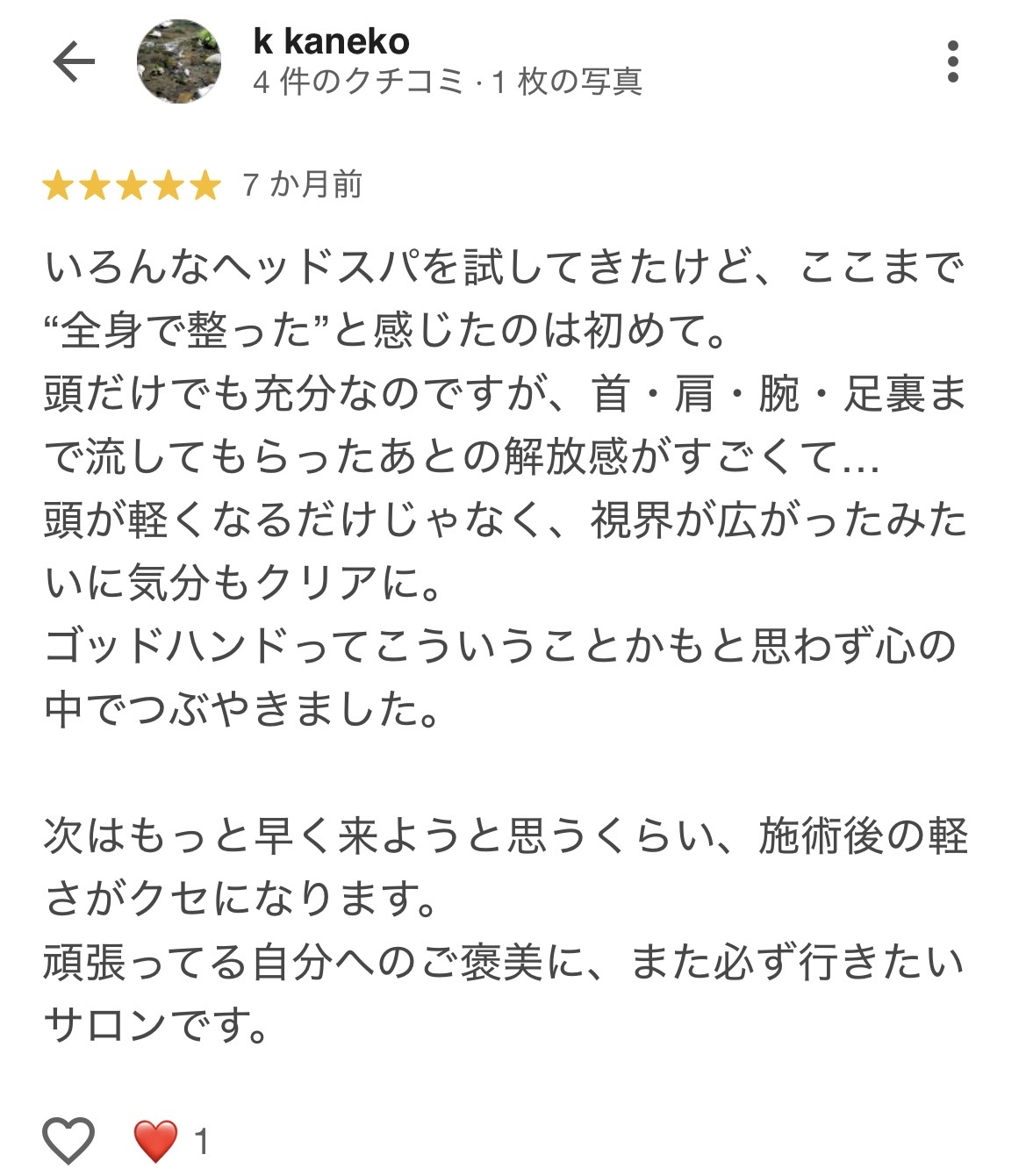Expand reaction details by clicking the count

201,1138
